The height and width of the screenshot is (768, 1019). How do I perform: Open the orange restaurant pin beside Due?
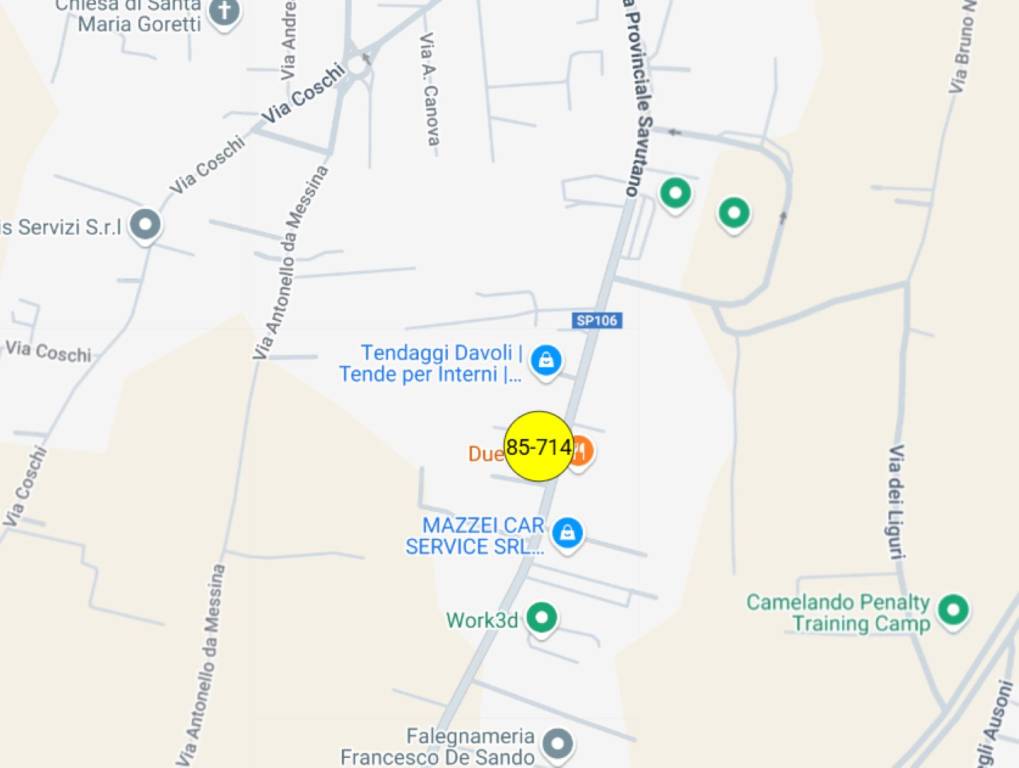tap(583, 451)
